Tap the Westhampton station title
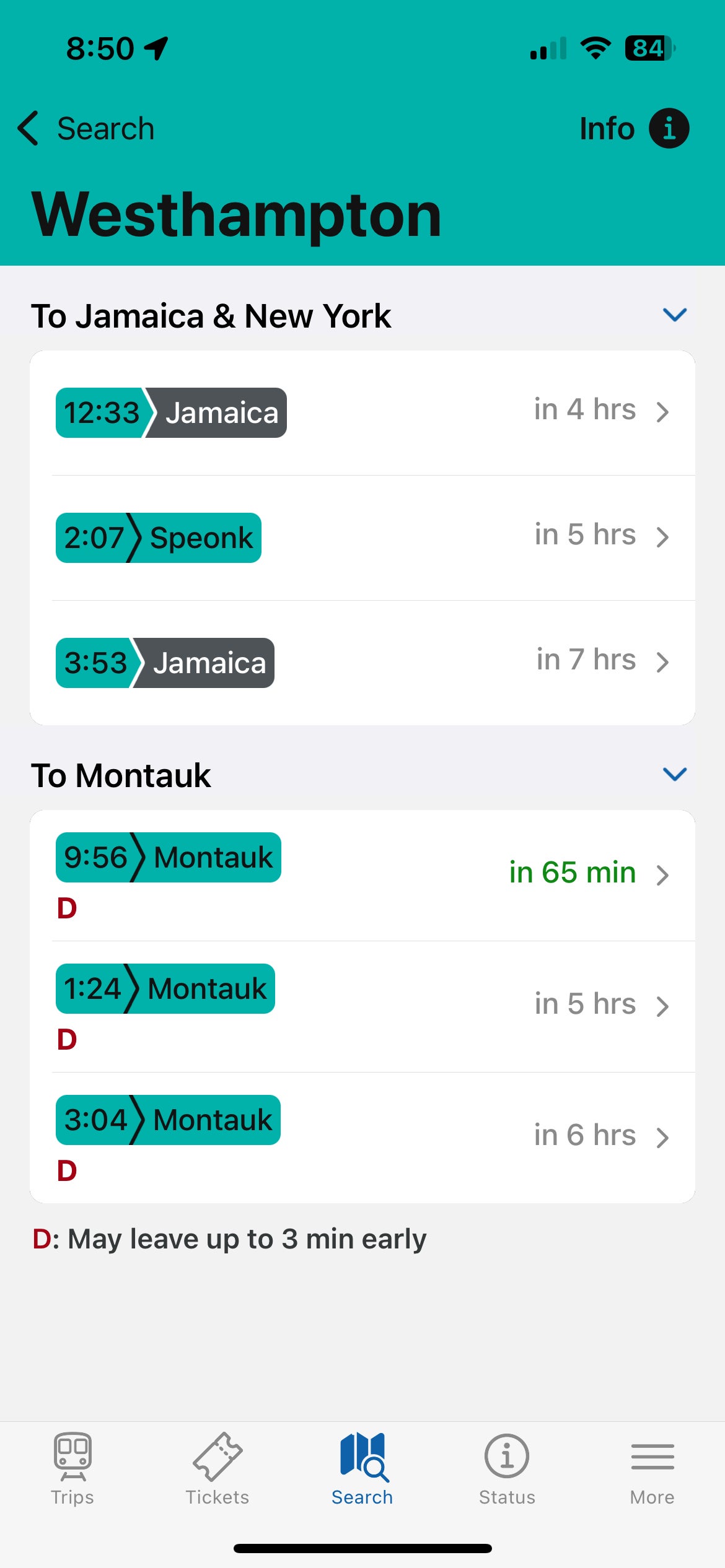Screen dimensions: 725x1568 coord(237,217)
